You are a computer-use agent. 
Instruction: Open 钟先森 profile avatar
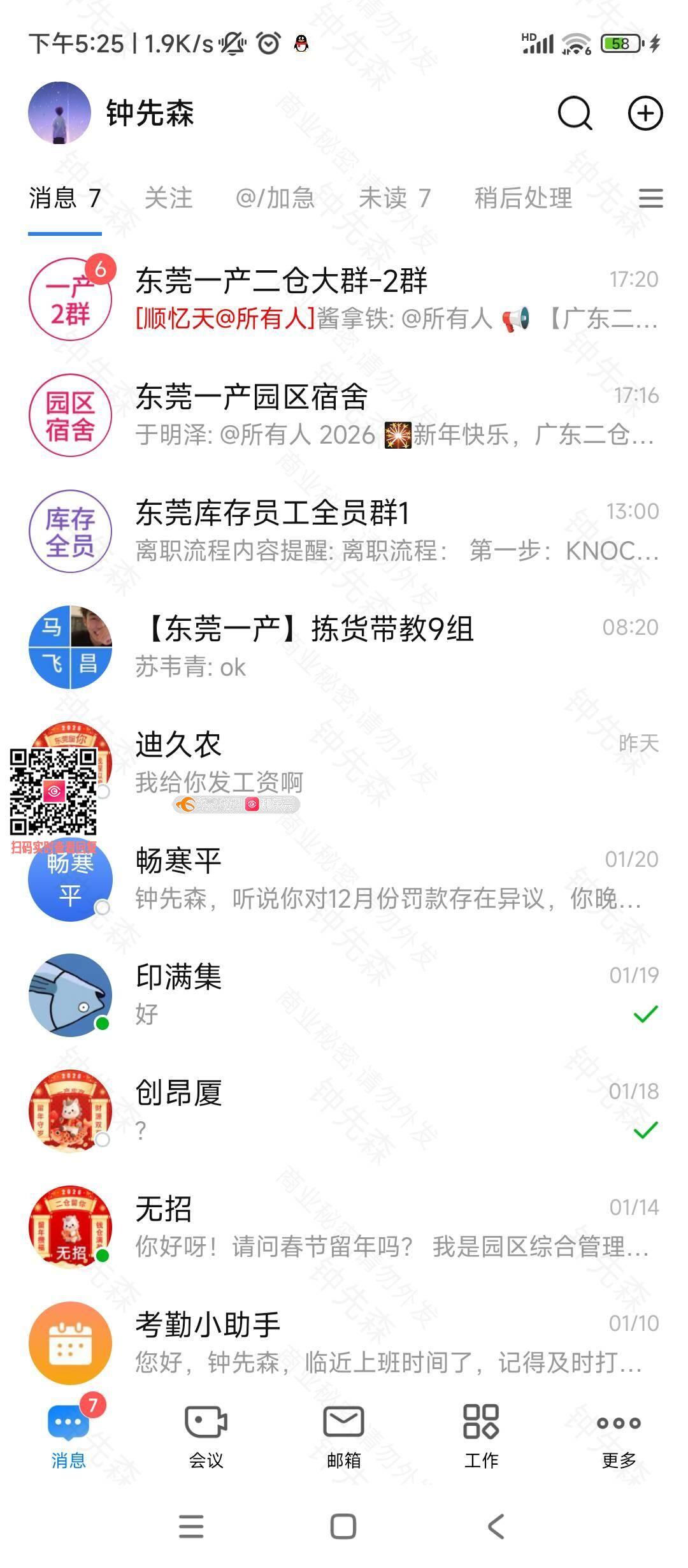pyautogui.click(x=59, y=113)
